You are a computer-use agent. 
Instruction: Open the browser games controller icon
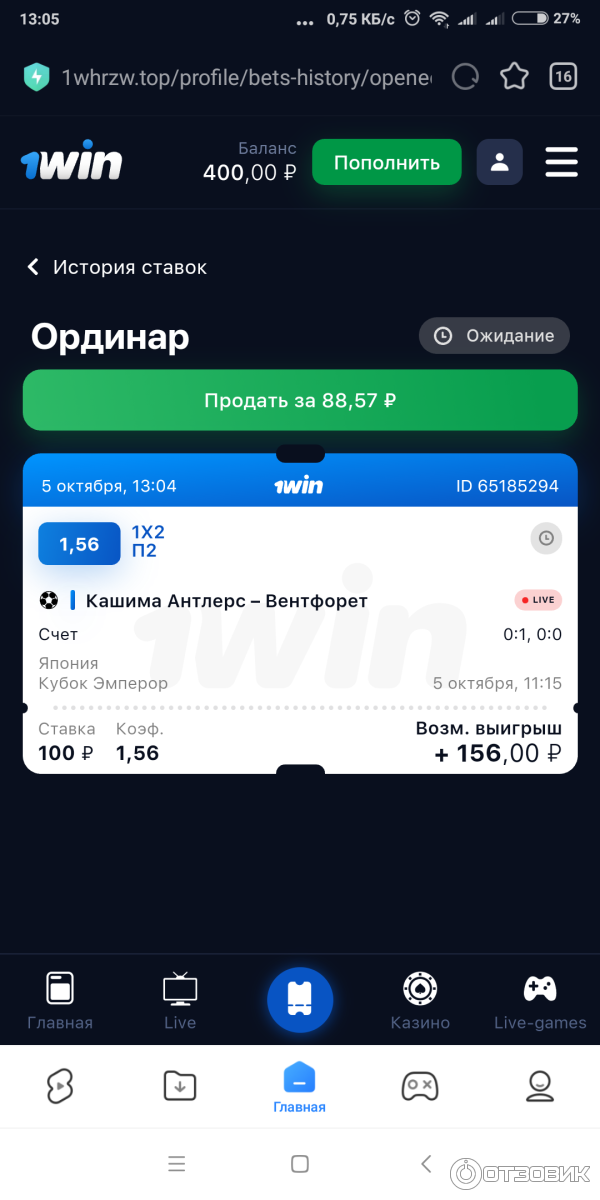[x=420, y=1085]
